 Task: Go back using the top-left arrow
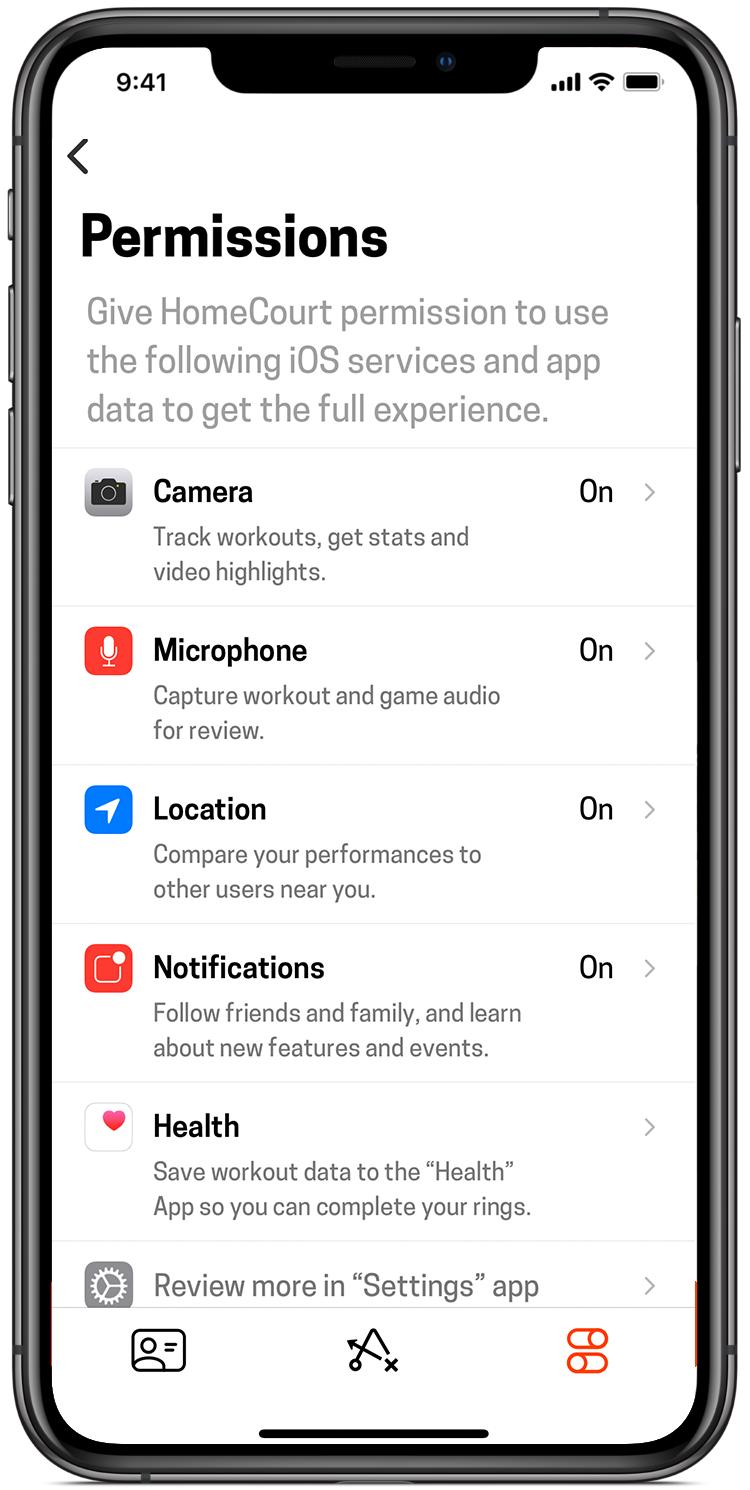pyautogui.click(x=78, y=156)
